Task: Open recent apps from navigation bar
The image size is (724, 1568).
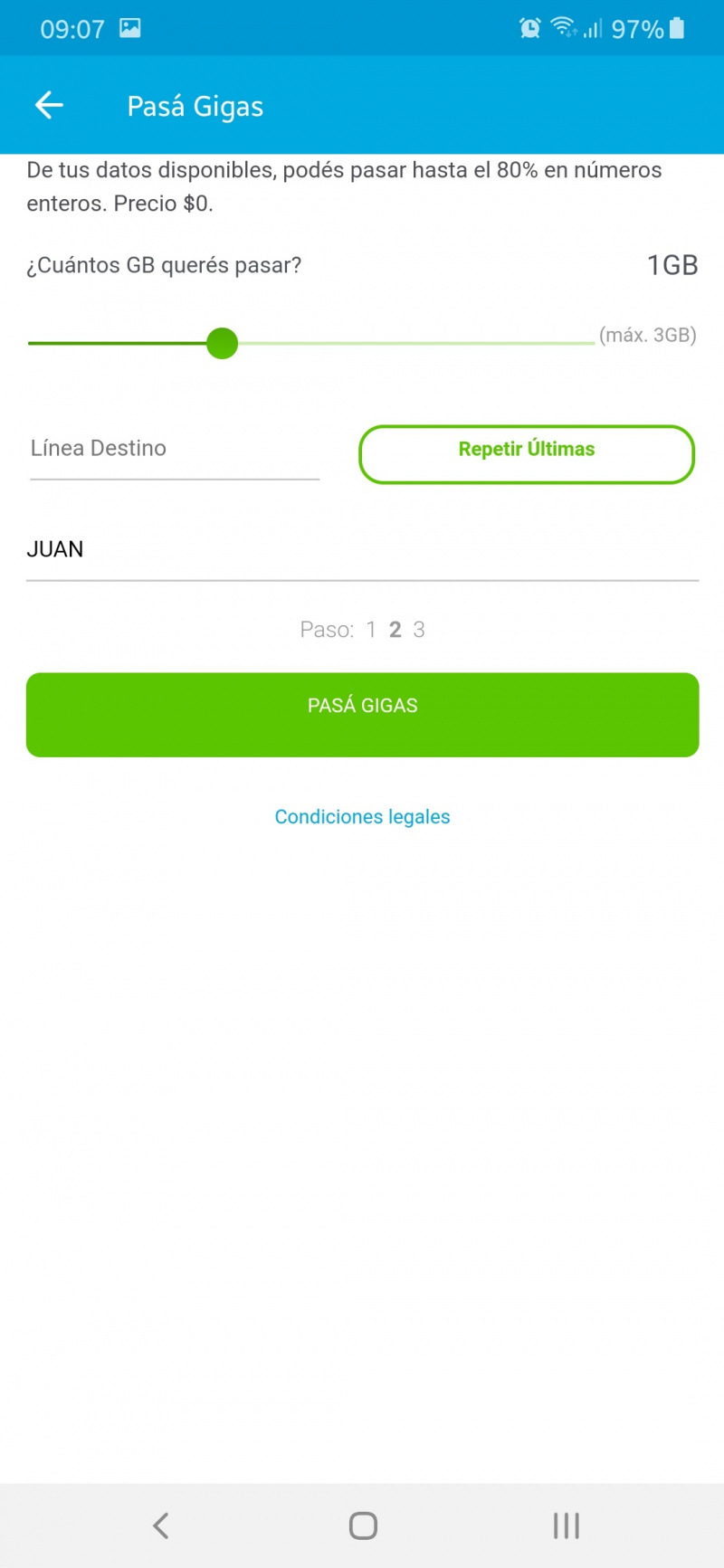Action: pos(567,1525)
